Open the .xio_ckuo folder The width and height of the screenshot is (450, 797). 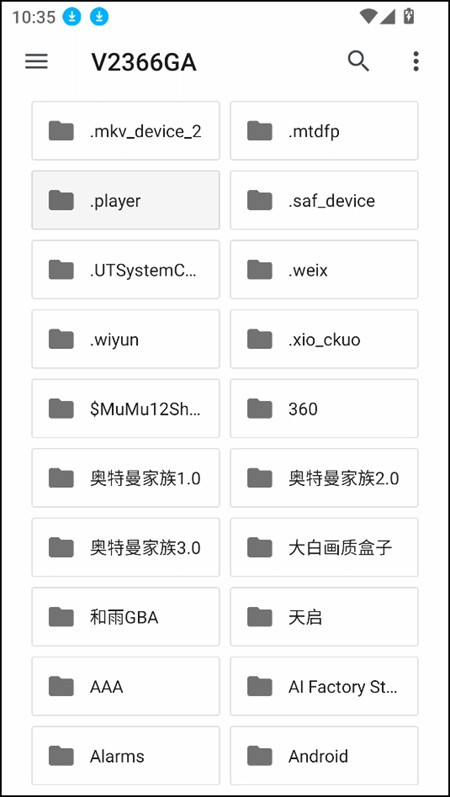pyautogui.click(x=324, y=339)
